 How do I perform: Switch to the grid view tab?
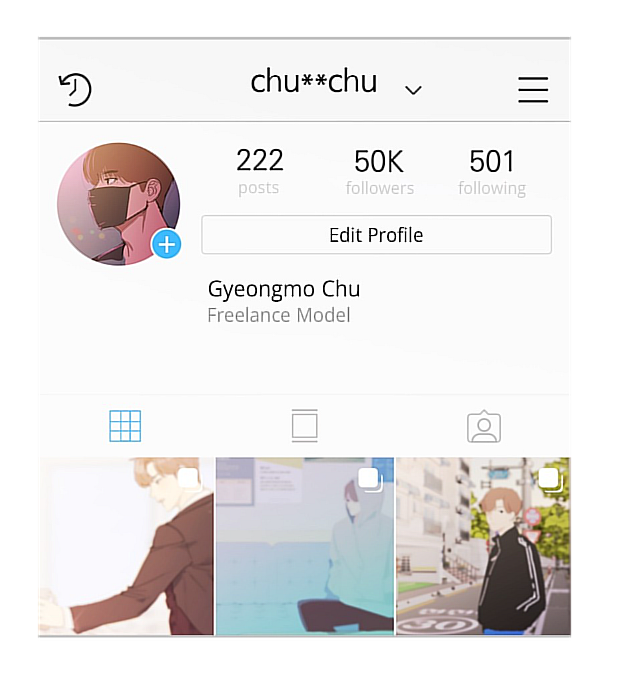[125, 426]
